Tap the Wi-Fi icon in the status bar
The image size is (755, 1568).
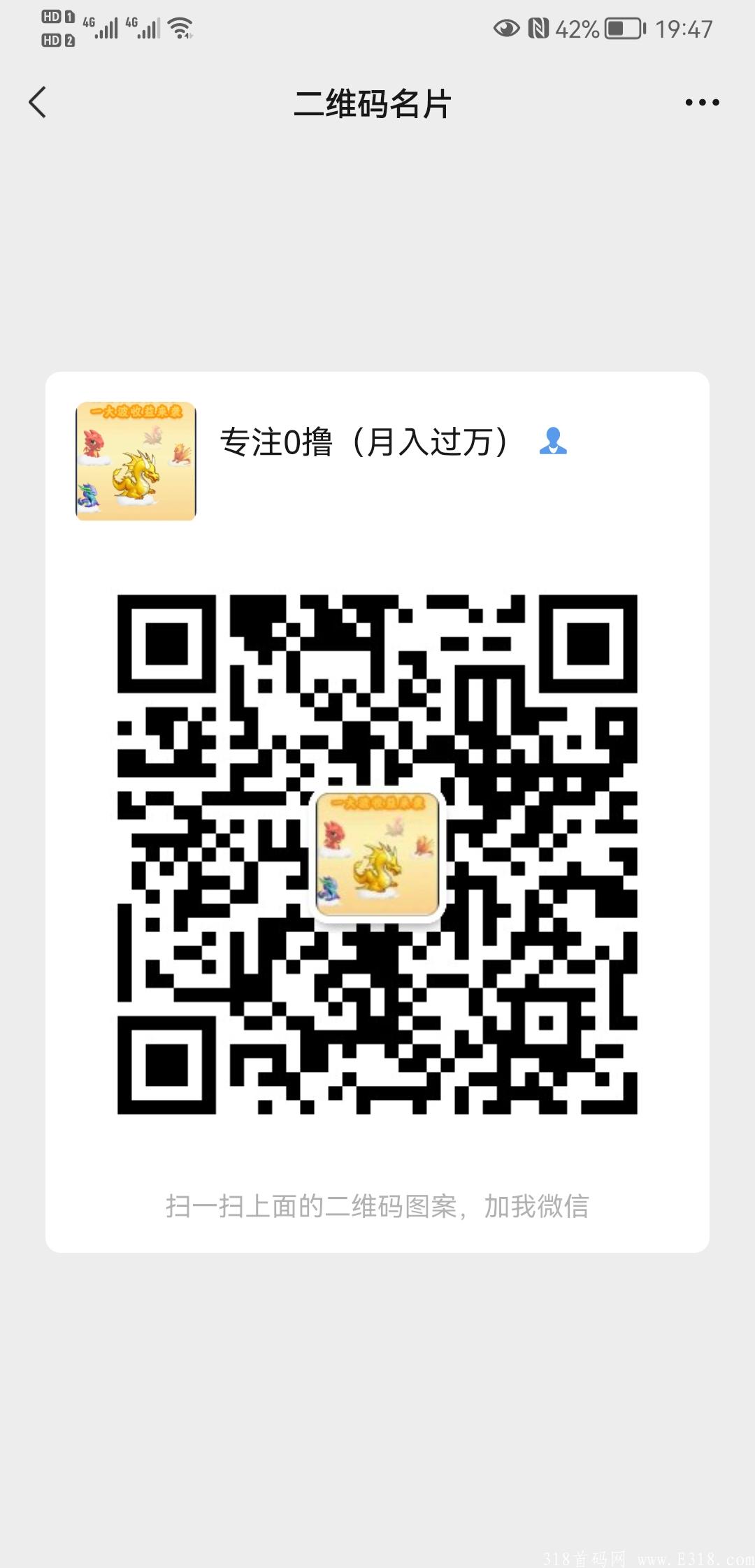(x=180, y=28)
